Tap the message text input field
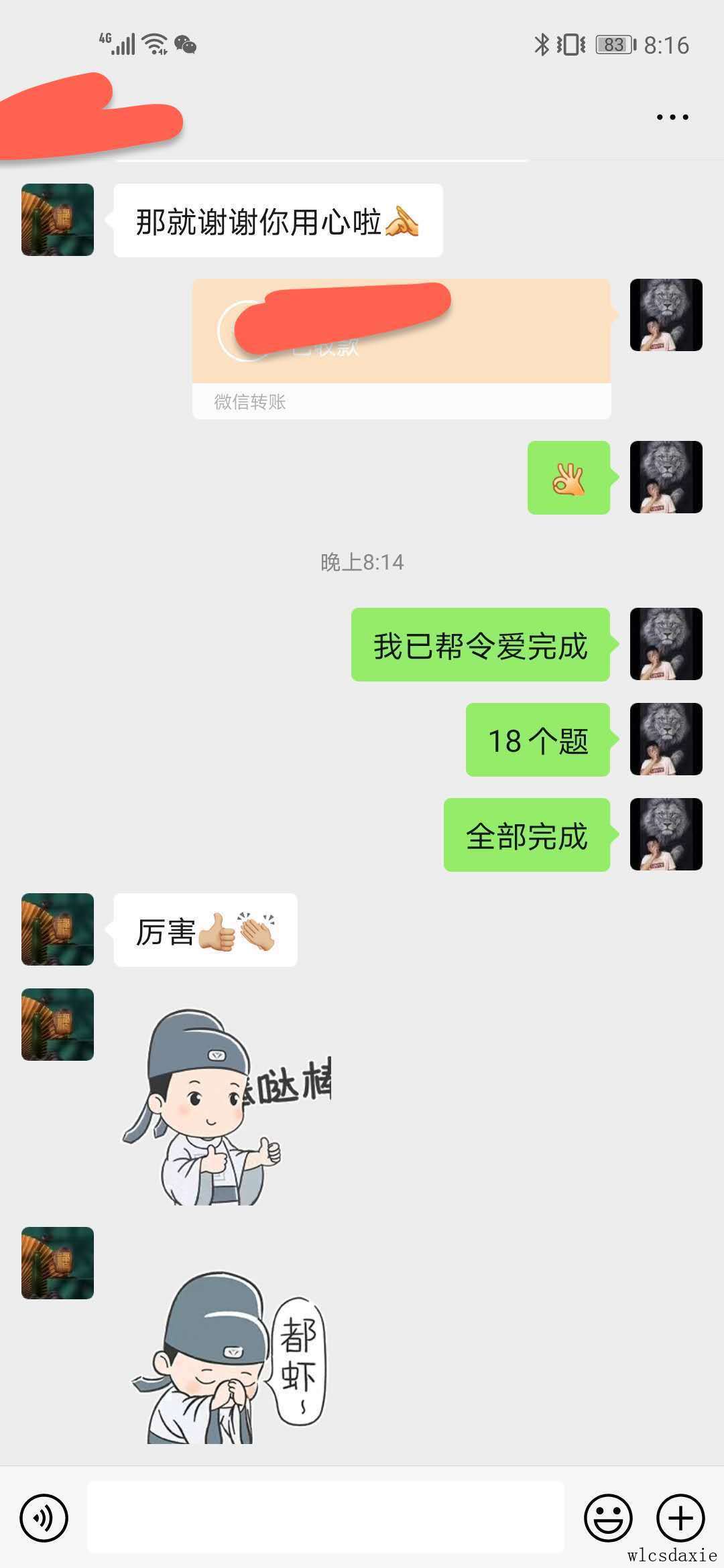The width and height of the screenshot is (724, 1568). (x=326, y=1518)
